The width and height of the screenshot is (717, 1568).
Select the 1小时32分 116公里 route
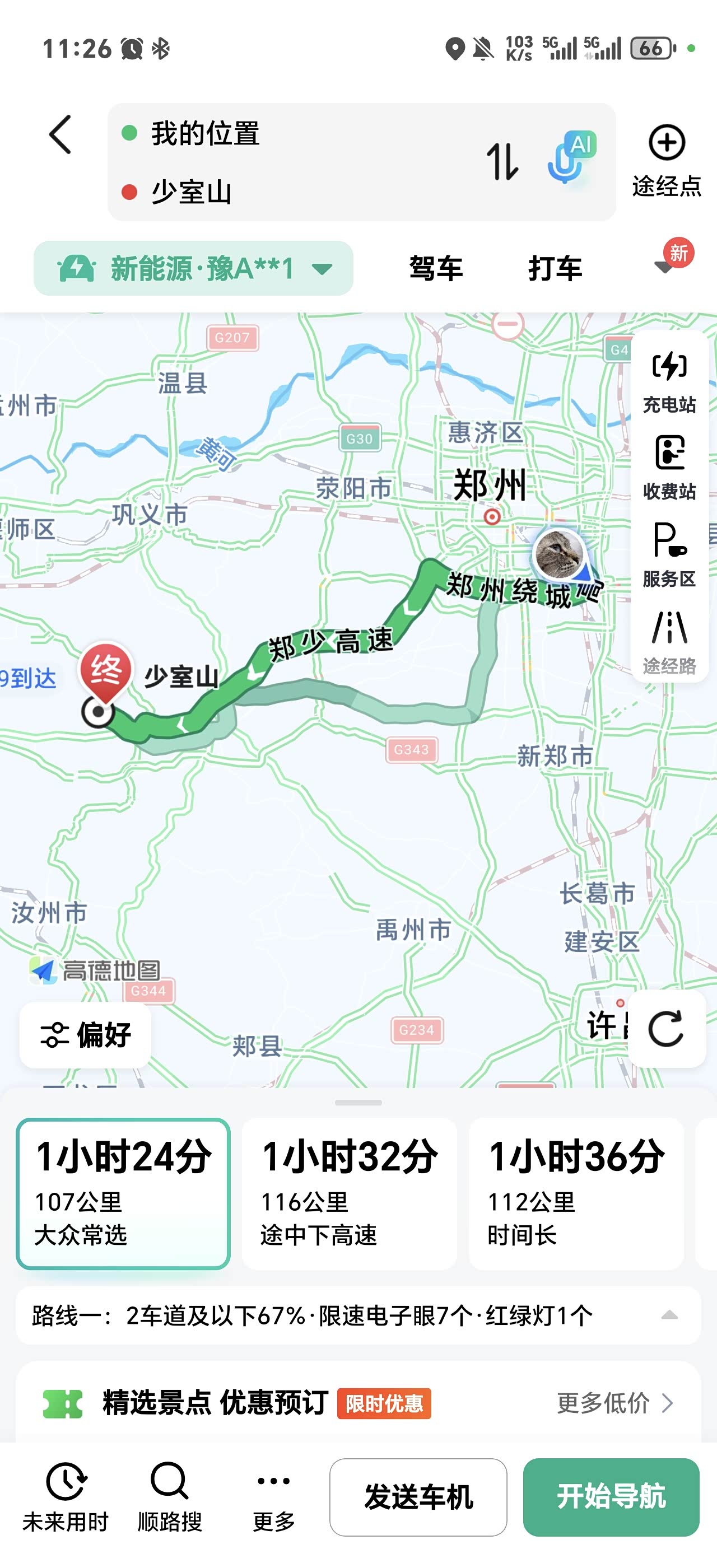(x=350, y=1193)
